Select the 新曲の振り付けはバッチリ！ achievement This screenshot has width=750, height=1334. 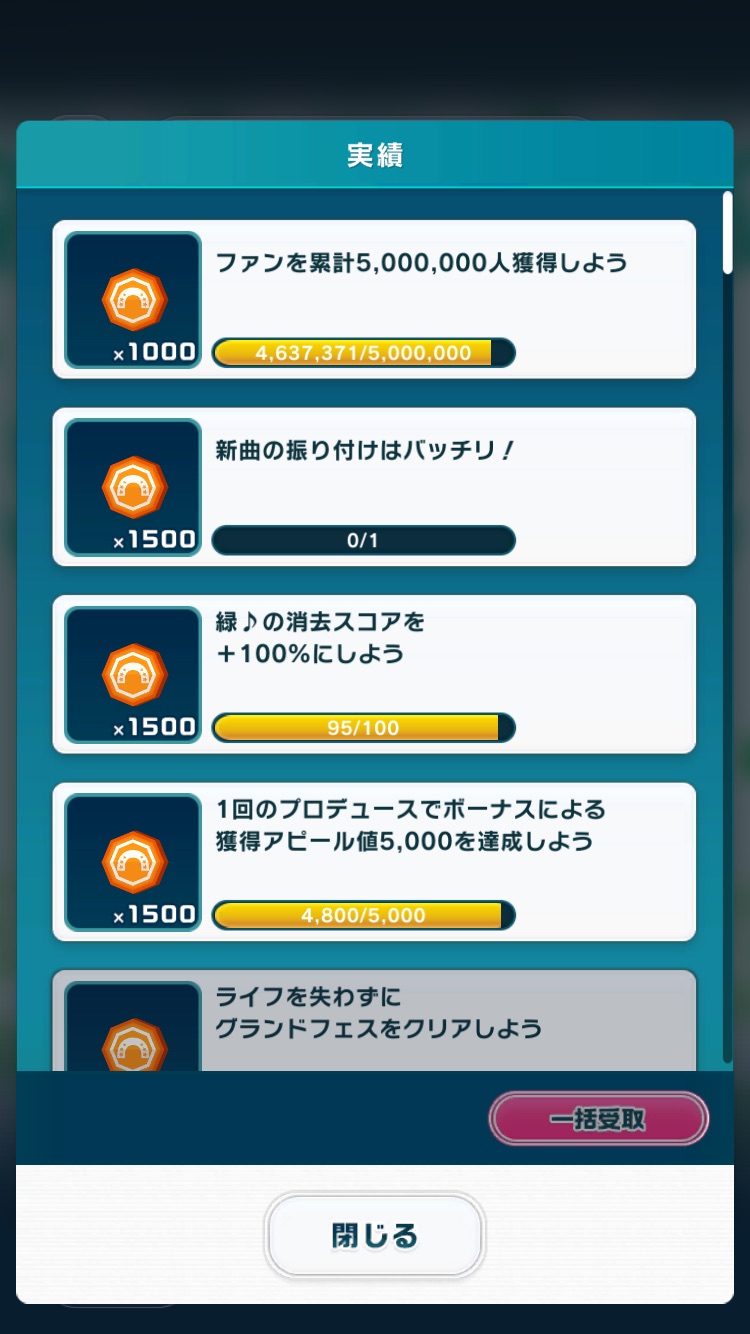click(x=374, y=487)
